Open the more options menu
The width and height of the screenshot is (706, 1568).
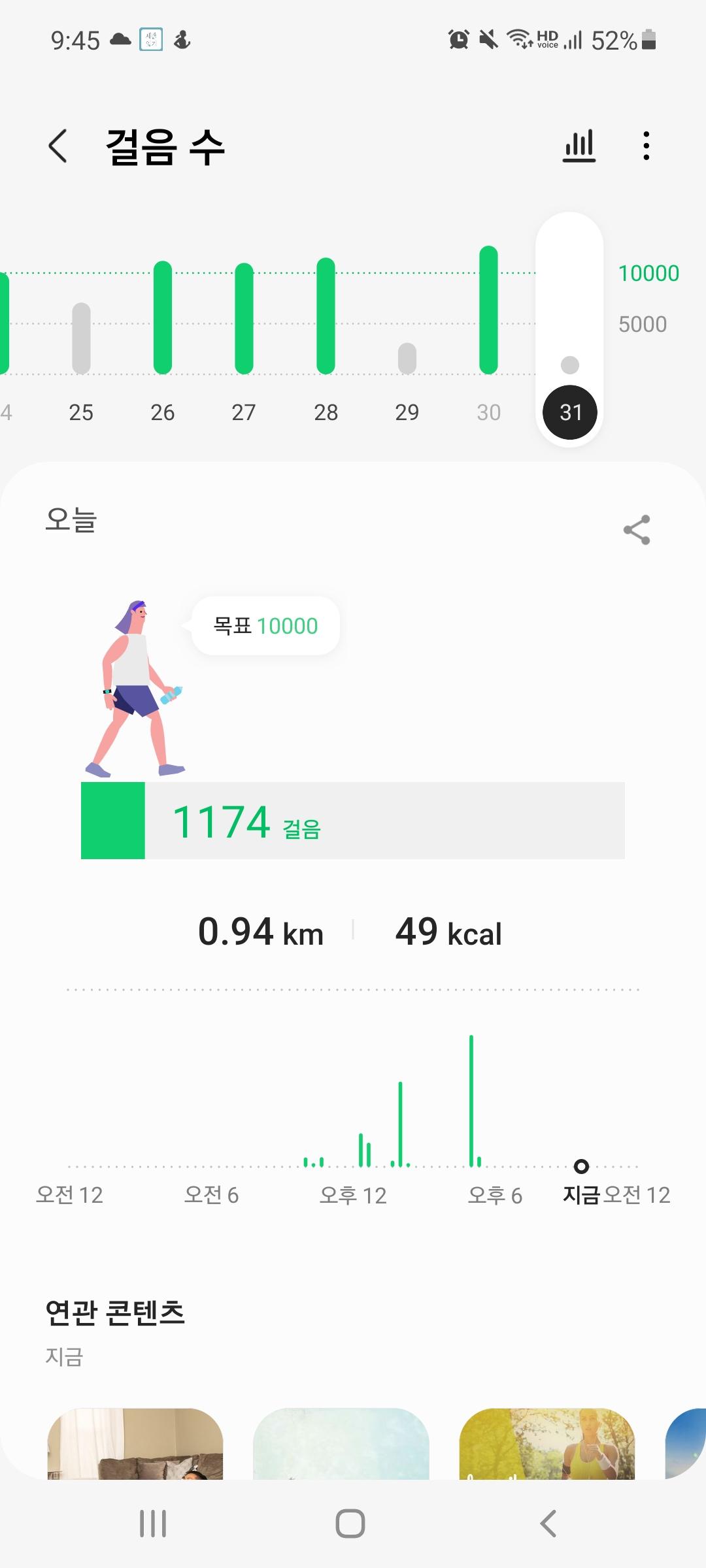(646, 146)
